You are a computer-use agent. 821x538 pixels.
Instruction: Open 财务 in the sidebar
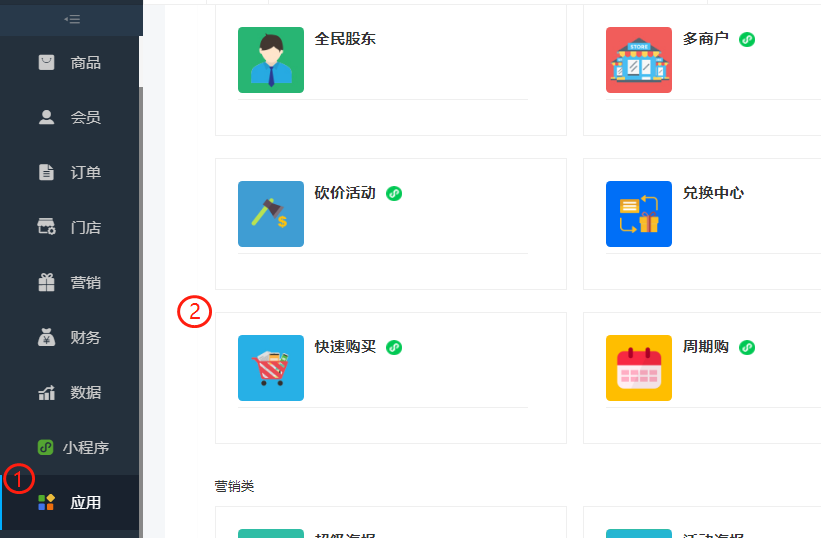(71, 338)
